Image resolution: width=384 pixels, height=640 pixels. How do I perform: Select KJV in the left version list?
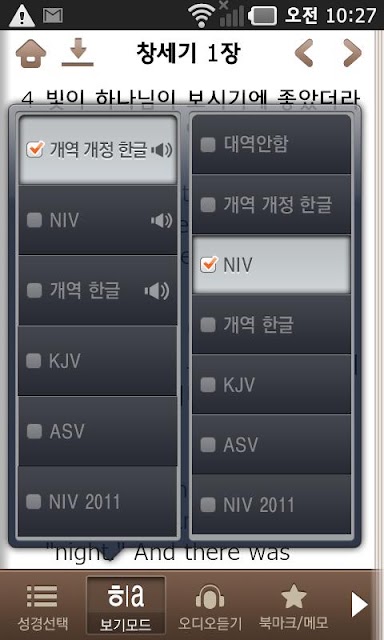click(98, 361)
